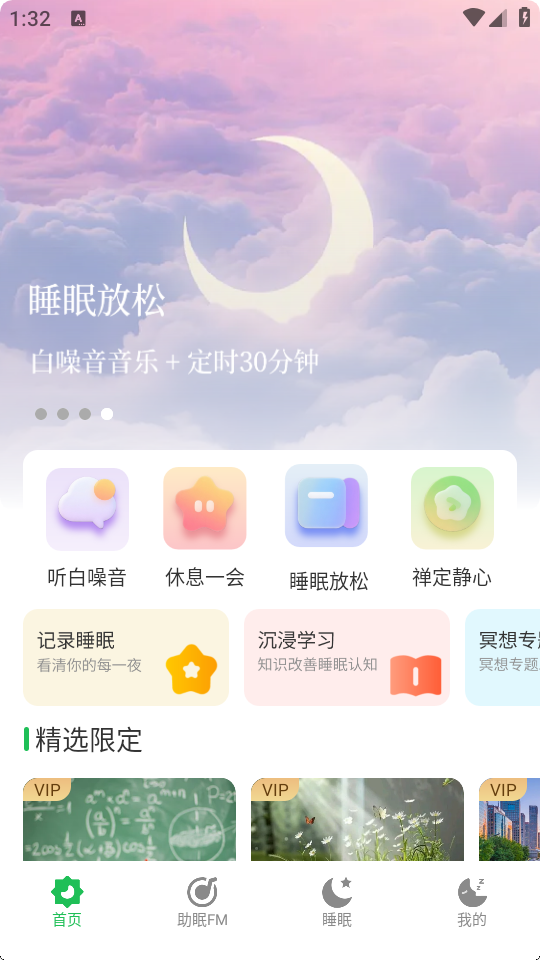Open the 禅定静心 shortcut
Viewport: 540px width, 960px height.
click(452, 528)
